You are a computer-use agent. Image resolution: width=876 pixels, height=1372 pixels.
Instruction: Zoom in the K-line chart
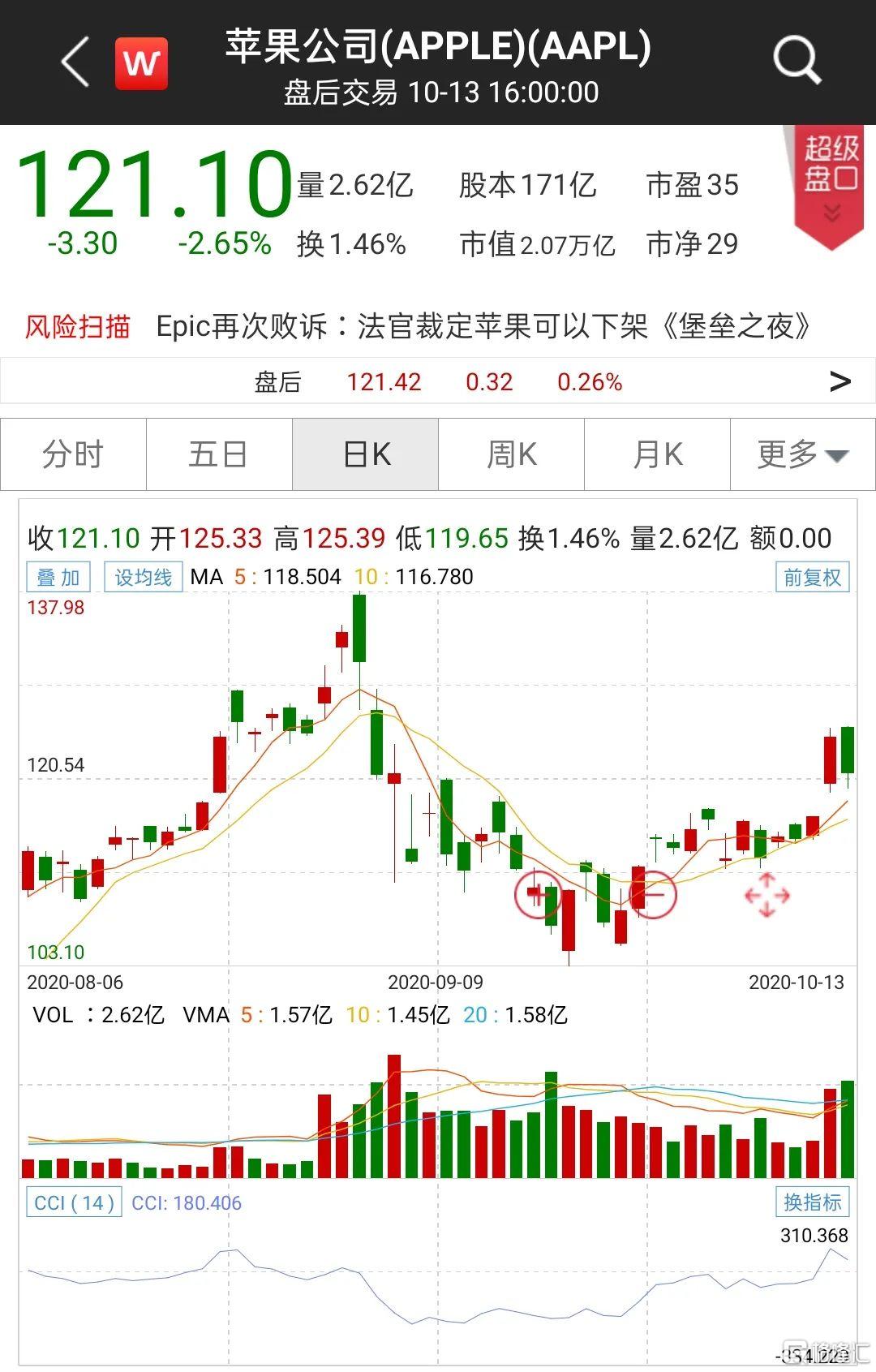pos(537,894)
